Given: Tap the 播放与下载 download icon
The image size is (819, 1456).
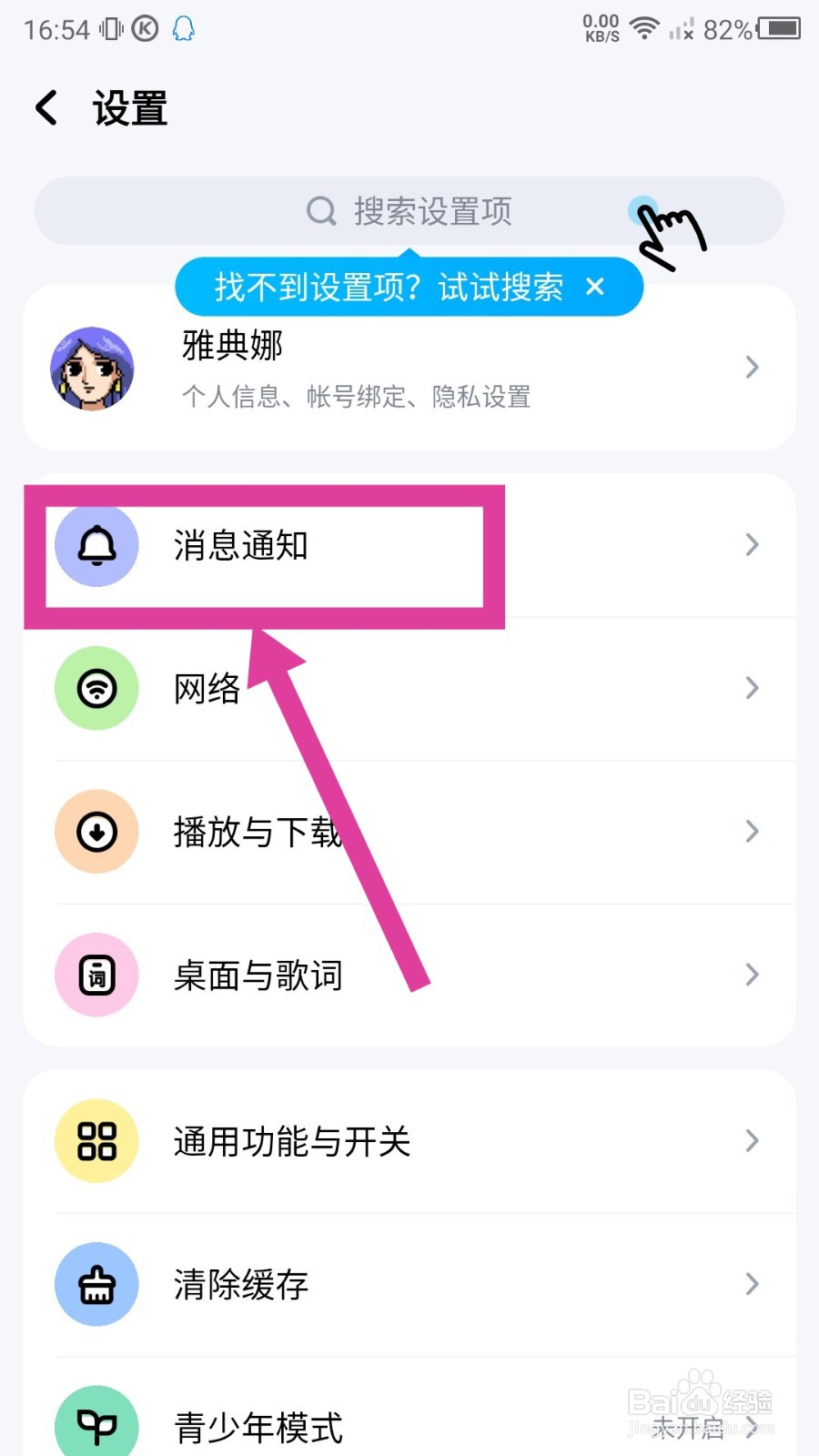Looking at the screenshot, I should point(96,831).
